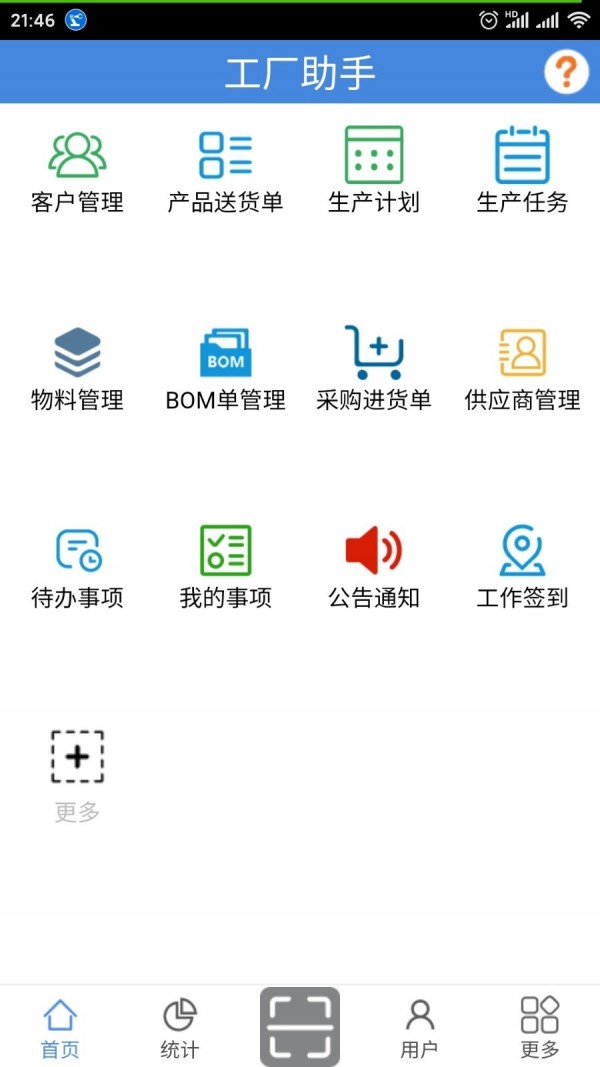Open 待办事项 to-do items
This screenshot has height=1067, width=600.
point(77,568)
